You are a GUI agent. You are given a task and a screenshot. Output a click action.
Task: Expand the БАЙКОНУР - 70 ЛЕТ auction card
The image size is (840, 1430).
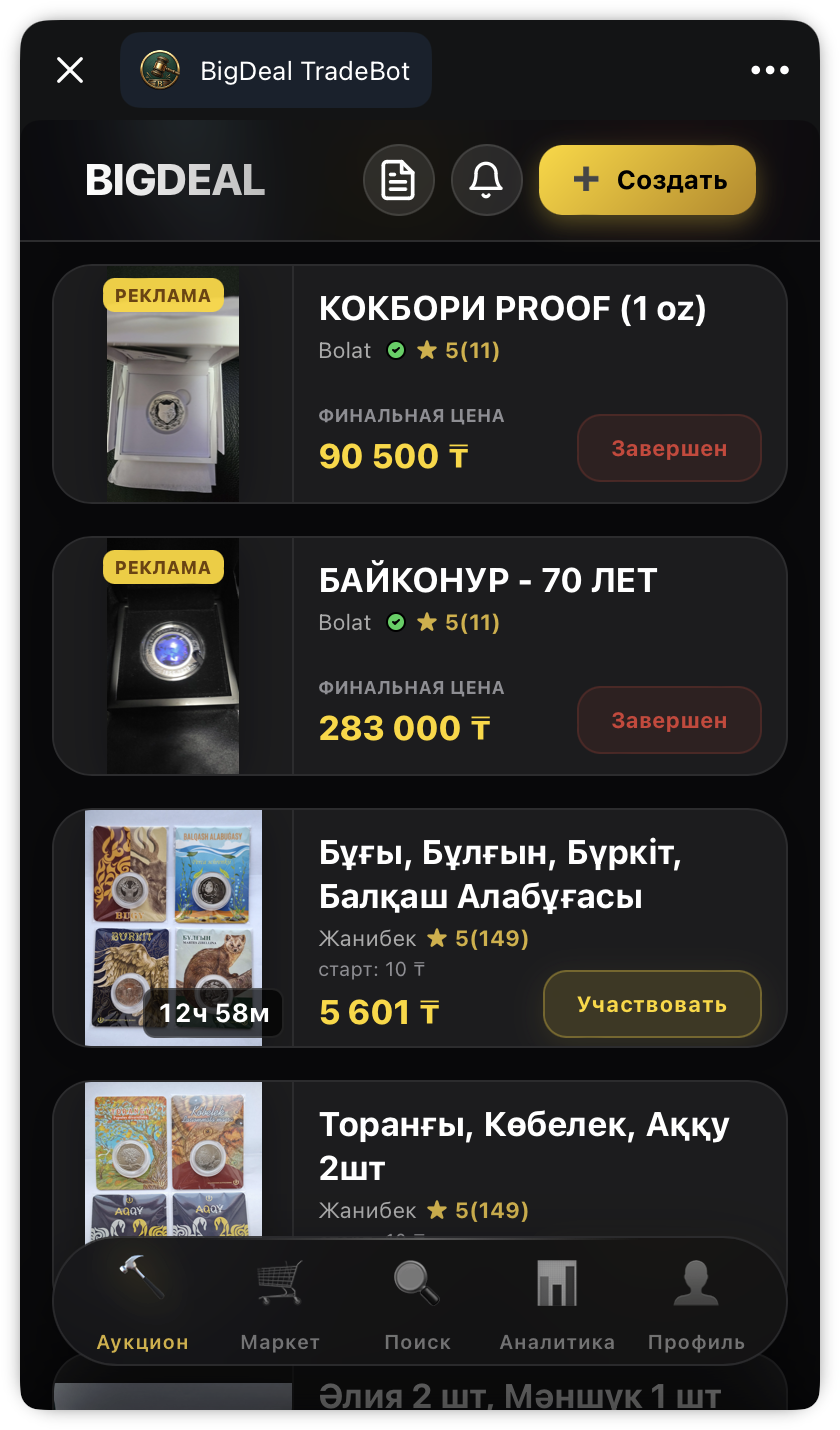coord(488,580)
